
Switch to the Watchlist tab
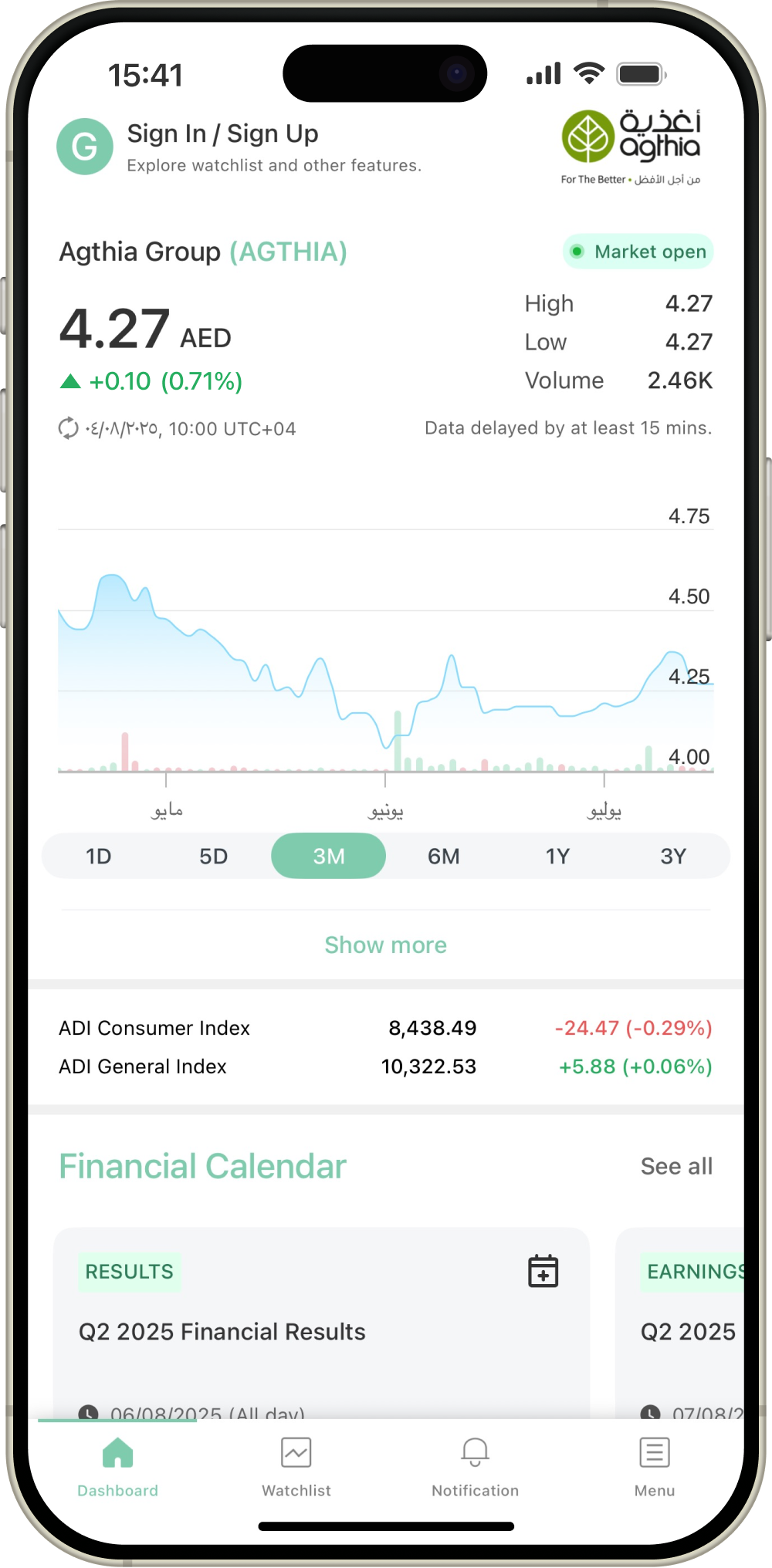coord(296,1466)
